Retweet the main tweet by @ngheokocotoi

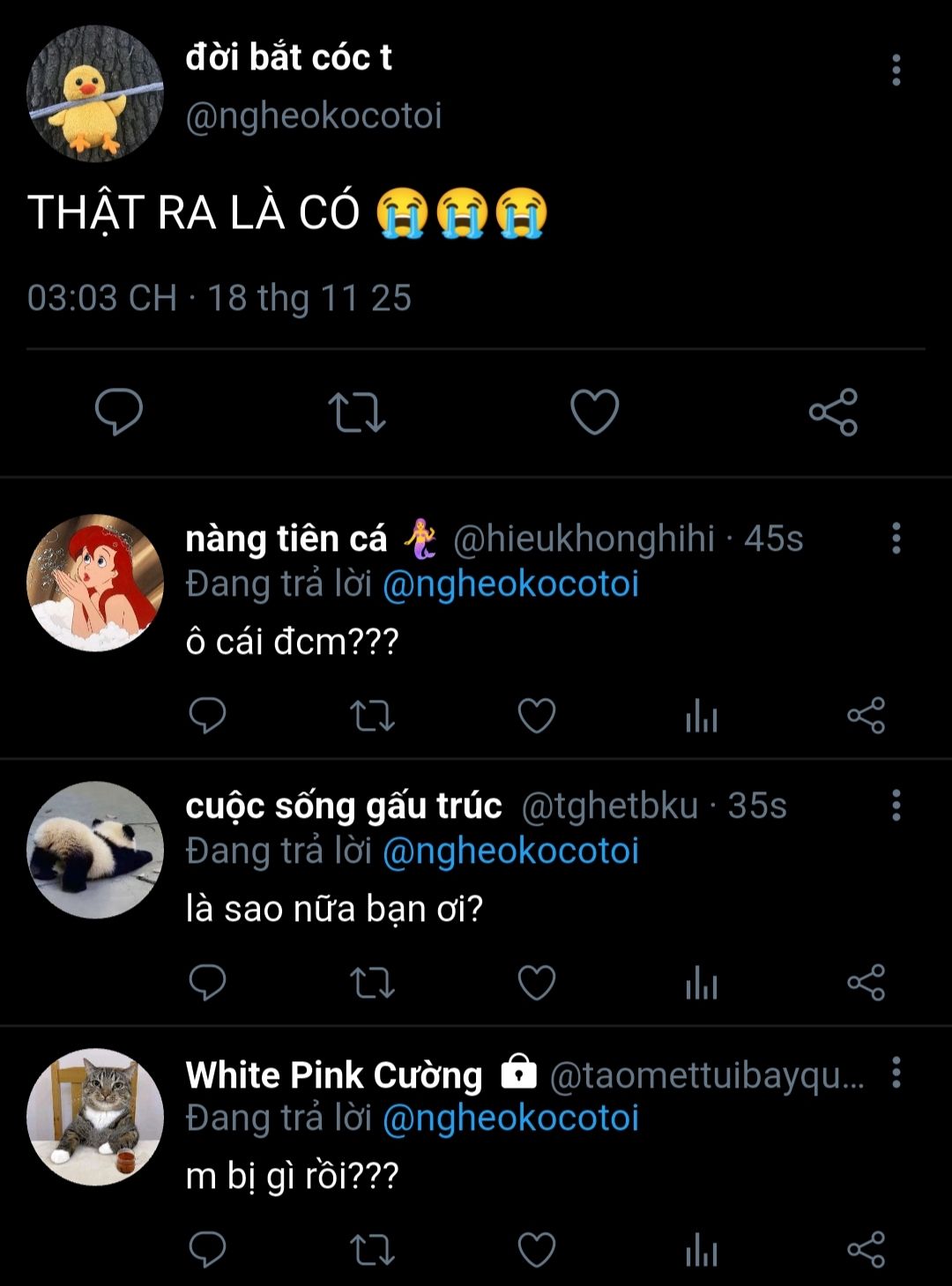click(357, 412)
